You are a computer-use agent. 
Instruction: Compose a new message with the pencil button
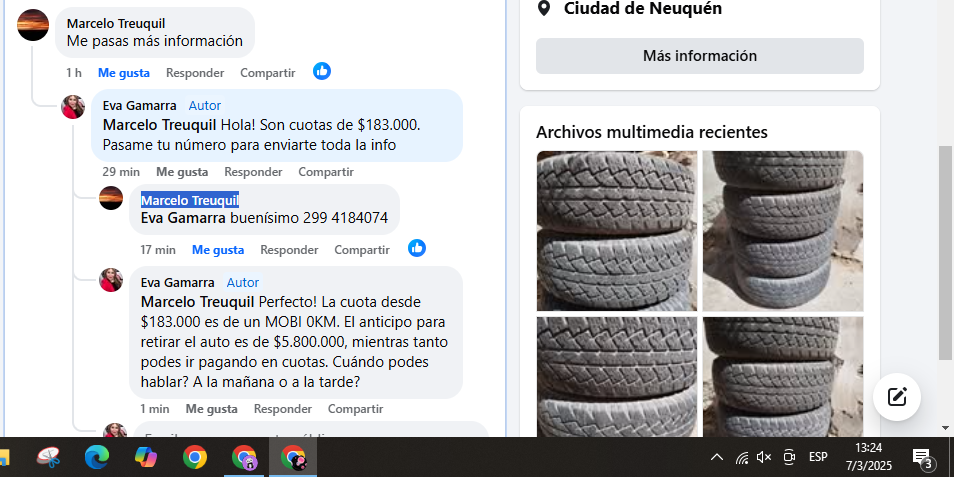[x=896, y=397]
